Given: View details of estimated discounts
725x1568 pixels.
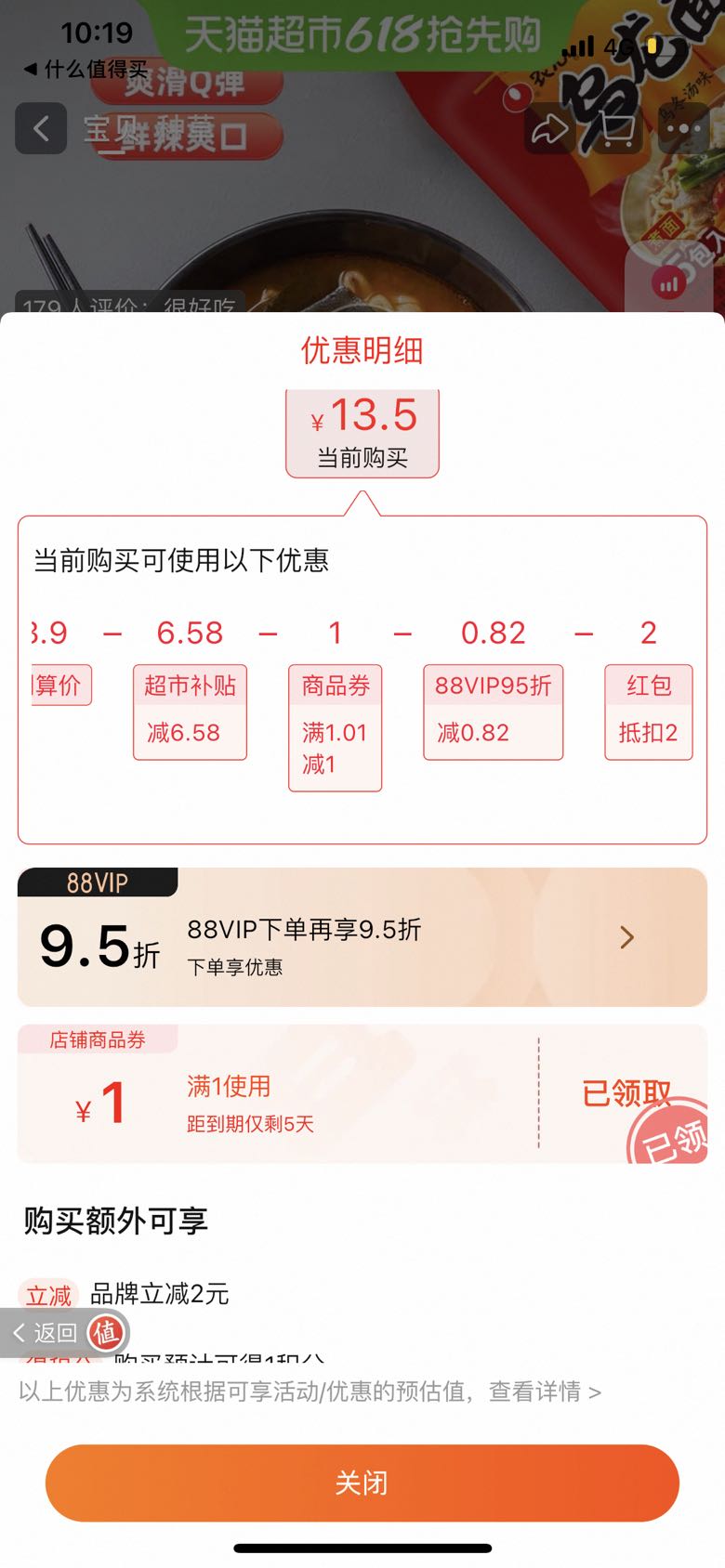Looking at the screenshot, I should click(545, 1392).
